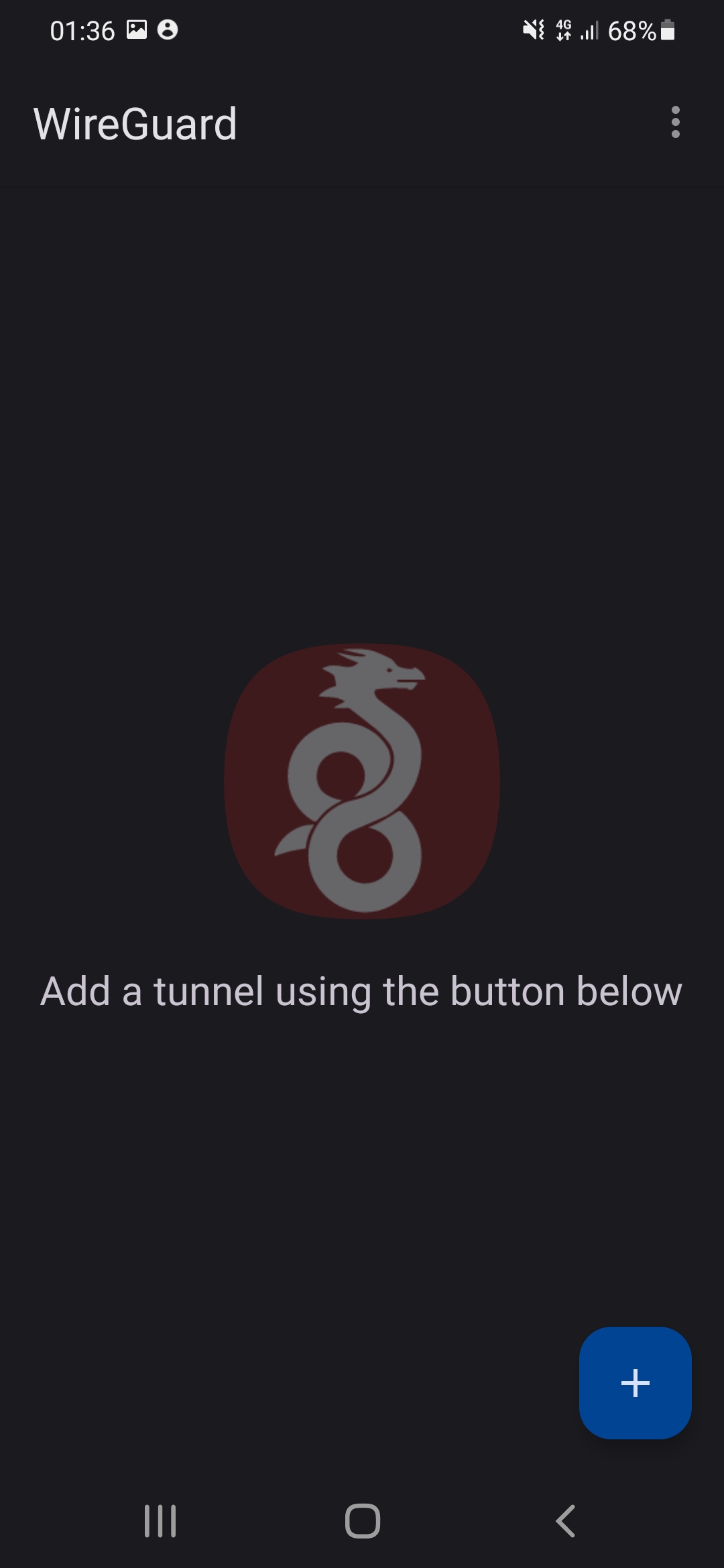Return to the home screen
The width and height of the screenshot is (724, 1568).
[x=362, y=1520]
